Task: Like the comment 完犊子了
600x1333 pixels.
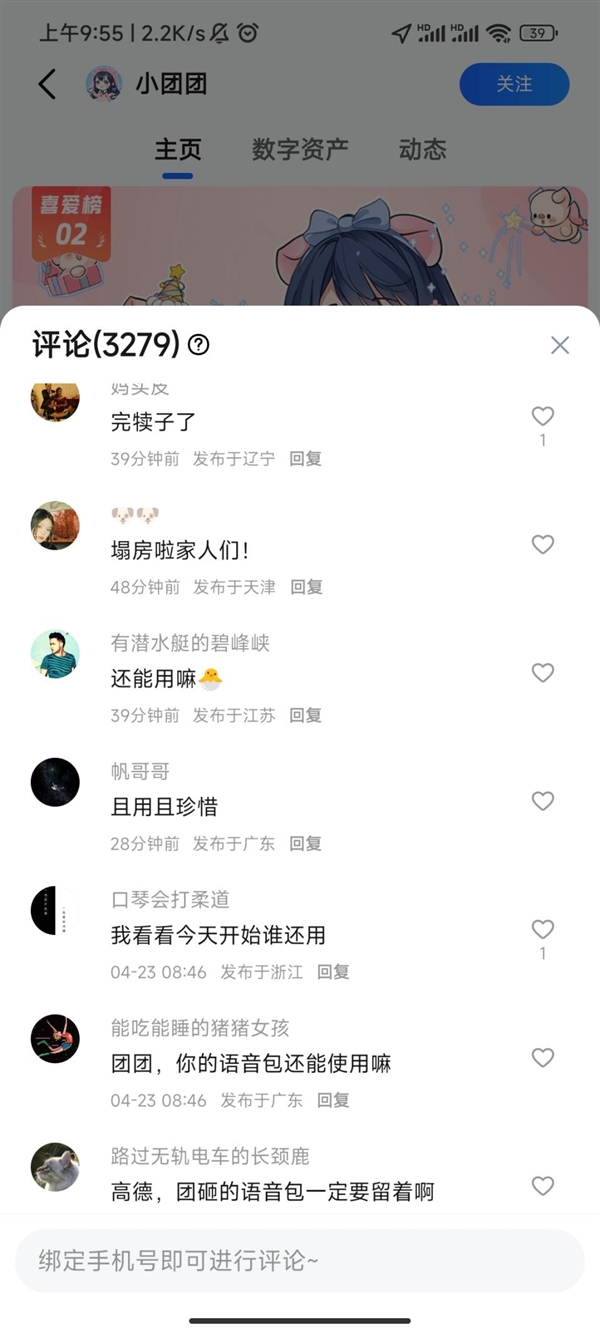Action: click(542, 416)
